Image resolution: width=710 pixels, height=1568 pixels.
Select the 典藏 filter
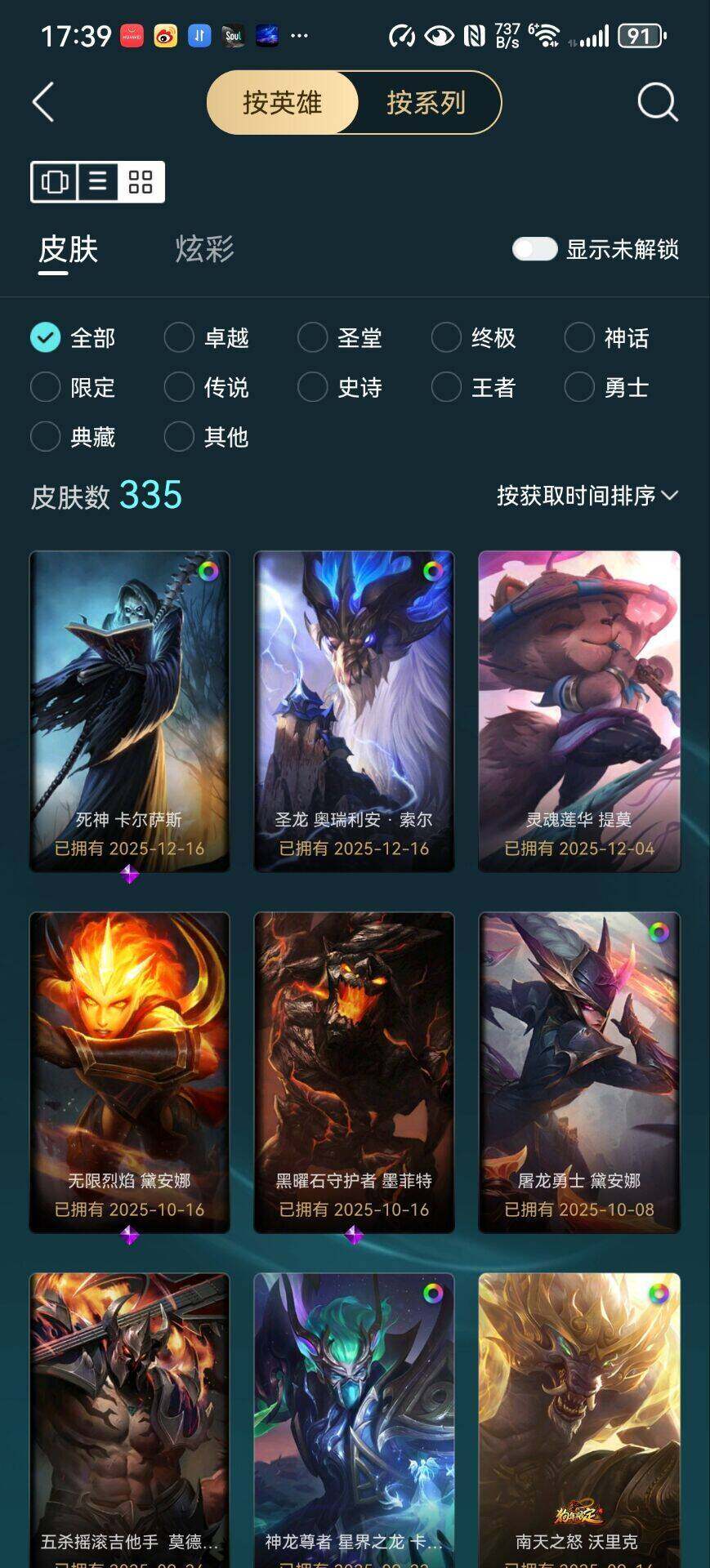[46, 437]
